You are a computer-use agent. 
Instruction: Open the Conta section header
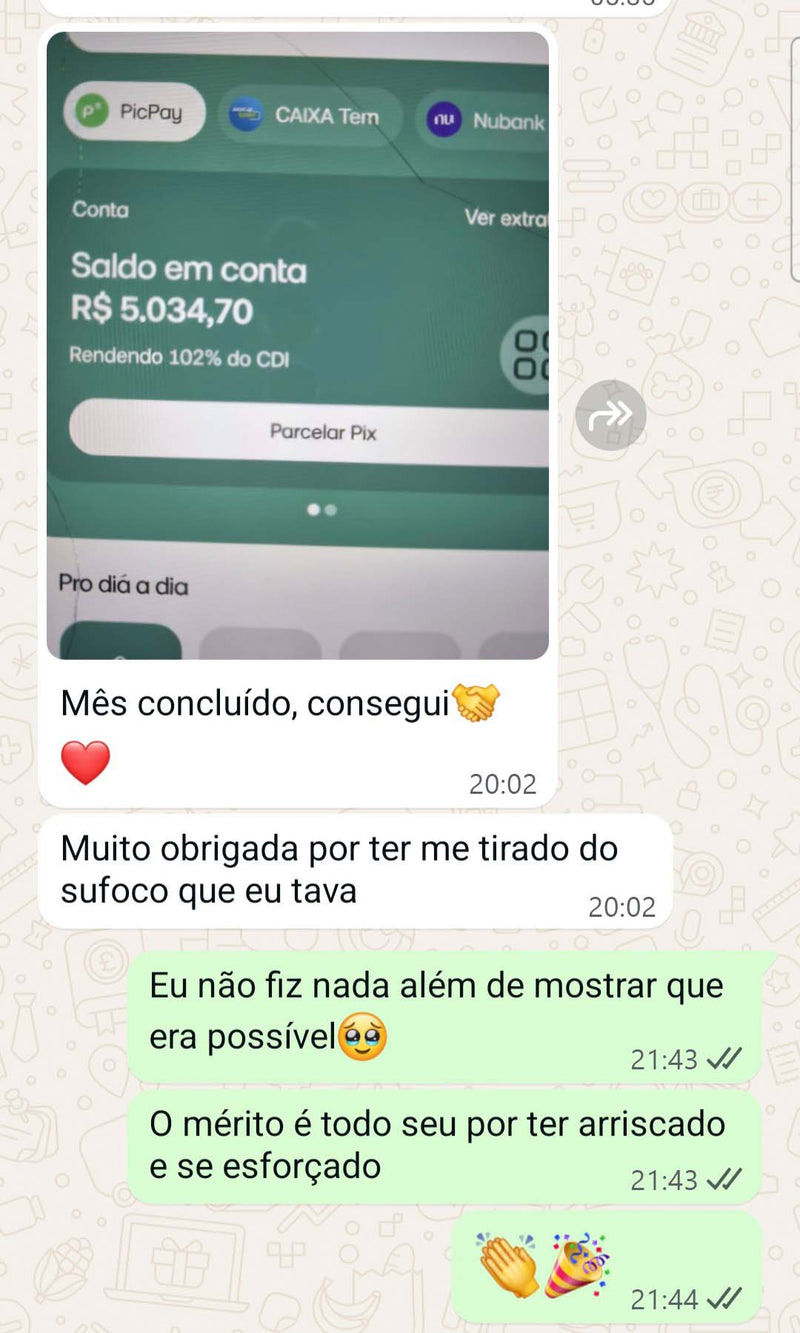98,210
